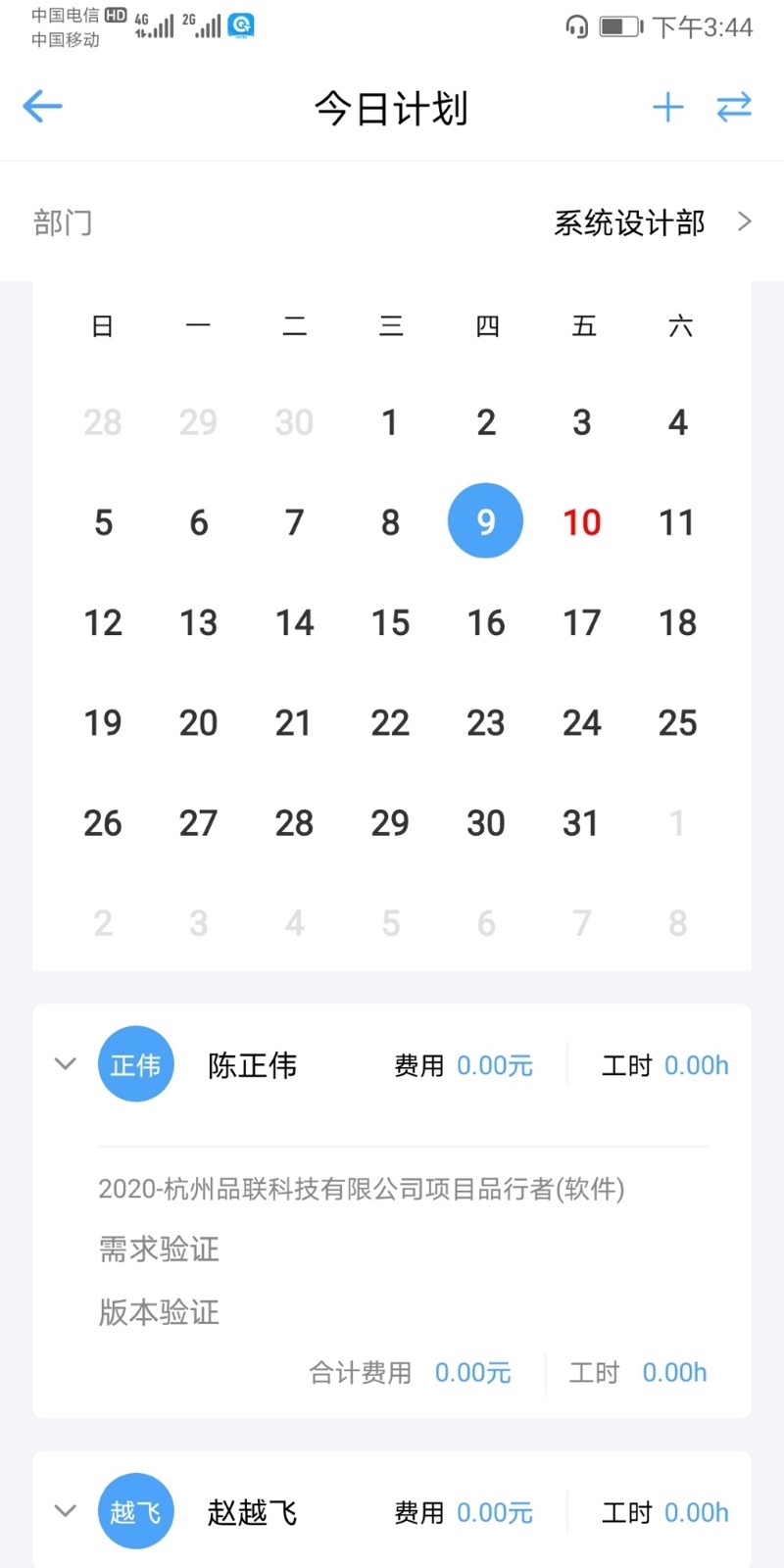Open the 版本验证 task entry
Viewport: 784px width, 1568px height.
pyautogui.click(x=159, y=1312)
